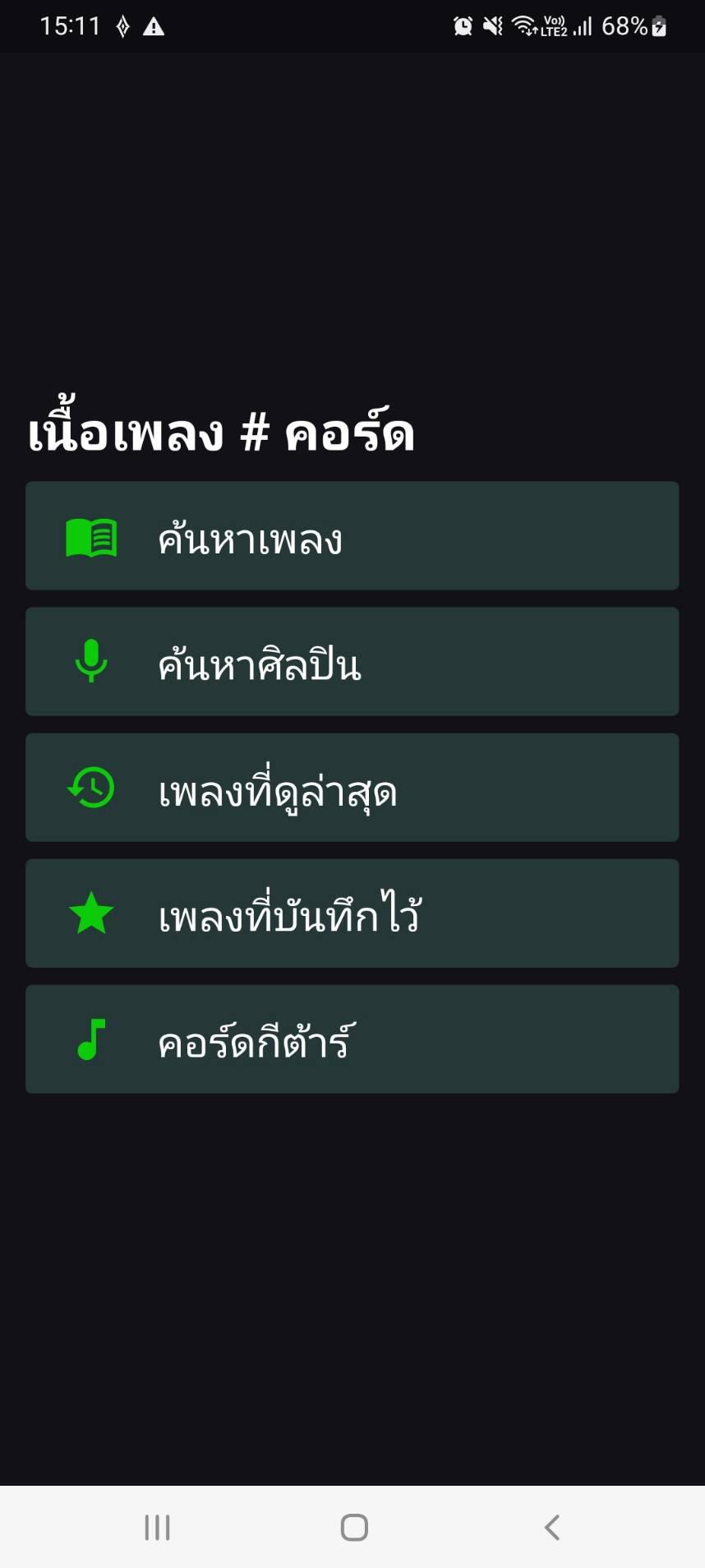Viewport: 705px width, 1568px height.
Task: Select ค้นหาศิลปิน artist search
Action: tap(352, 662)
